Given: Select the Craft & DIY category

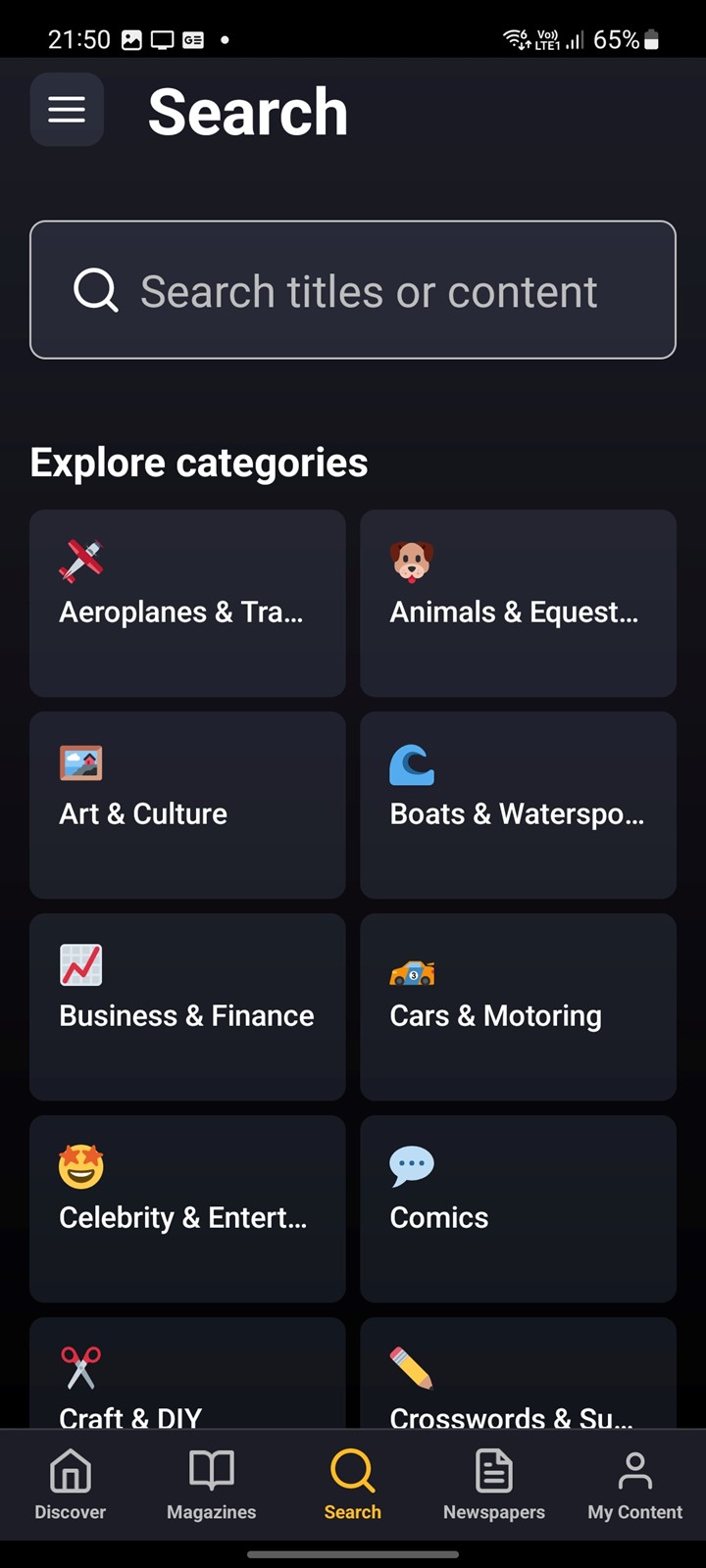Looking at the screenshot, I should point(187,1373).
